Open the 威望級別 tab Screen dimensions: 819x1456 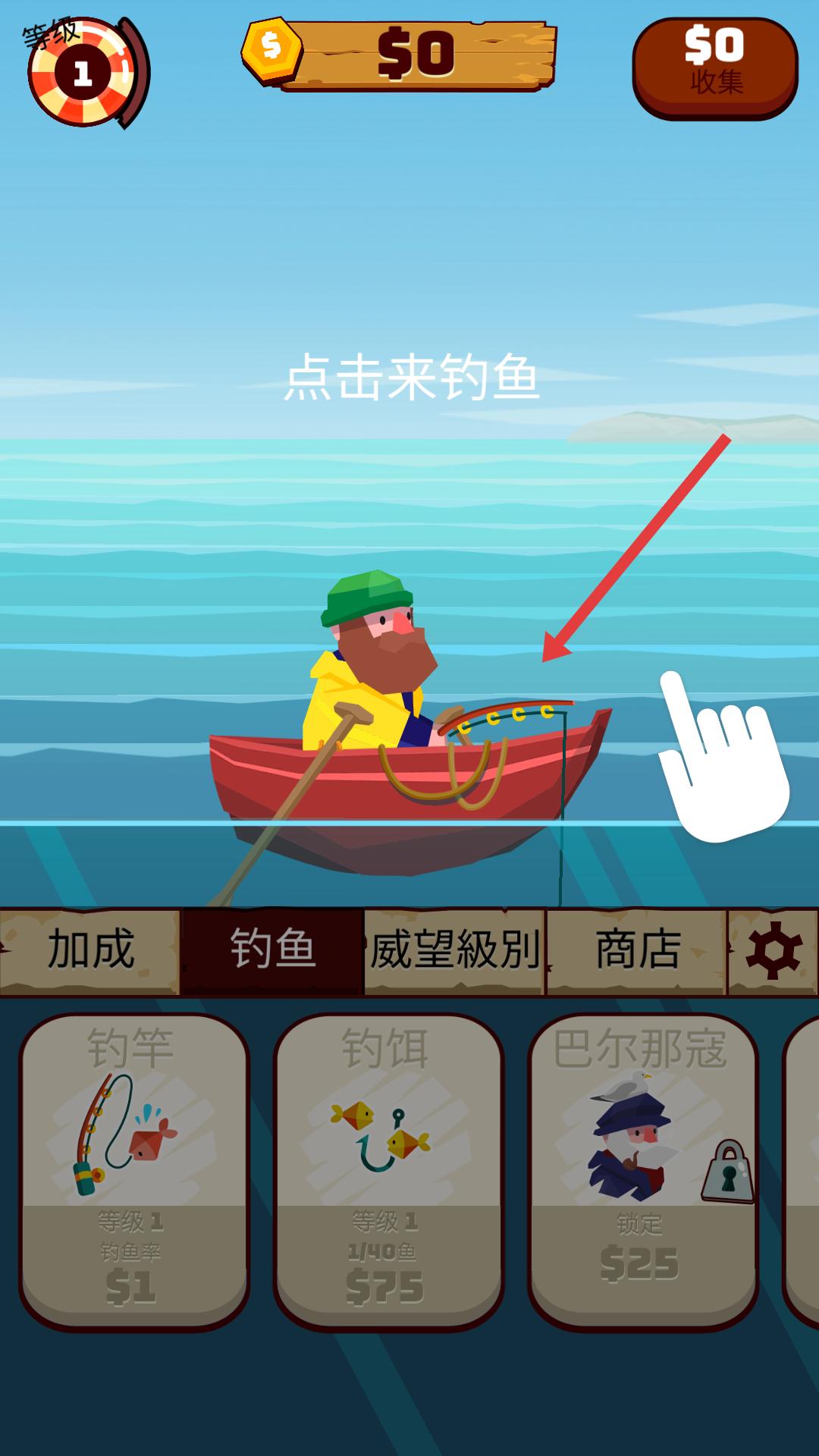click(x=454, y=950)
